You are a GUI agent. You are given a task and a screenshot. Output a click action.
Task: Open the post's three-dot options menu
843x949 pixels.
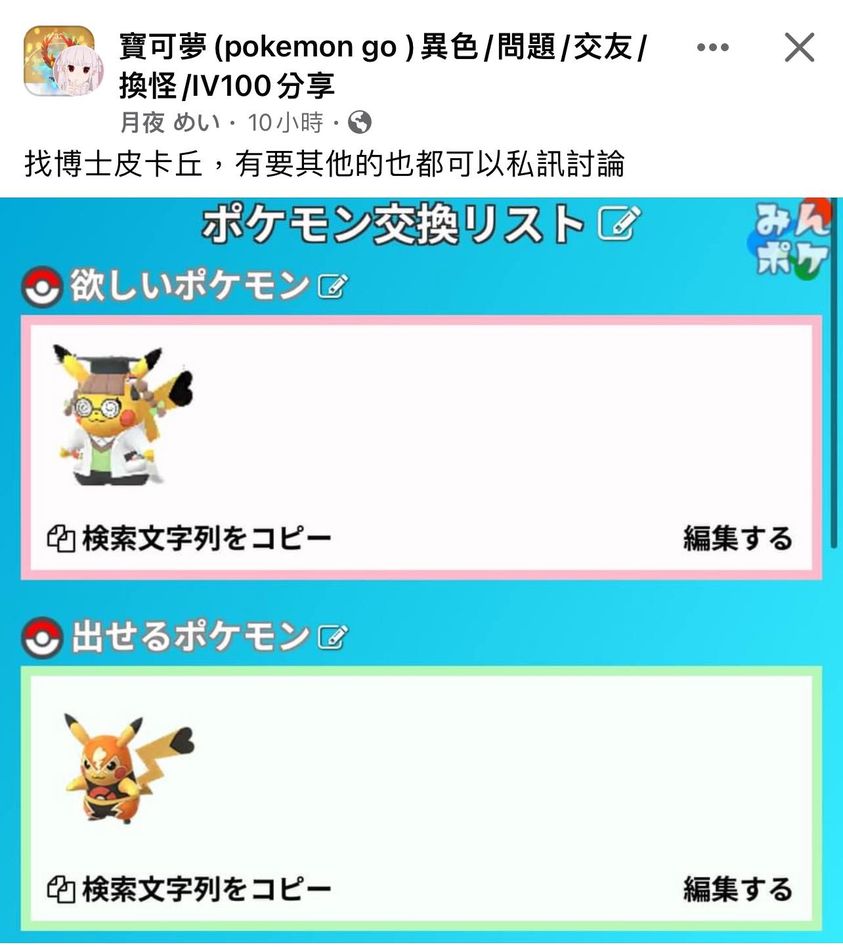point(712,47)
